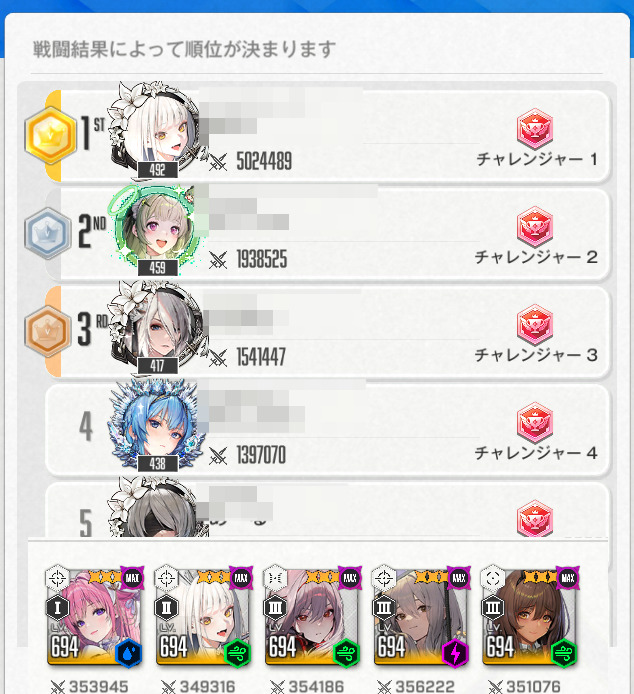Tap the 1st place player's avatar, level 492
The width and height of the screenshot is (634, 694).
(x=158, y=130)
